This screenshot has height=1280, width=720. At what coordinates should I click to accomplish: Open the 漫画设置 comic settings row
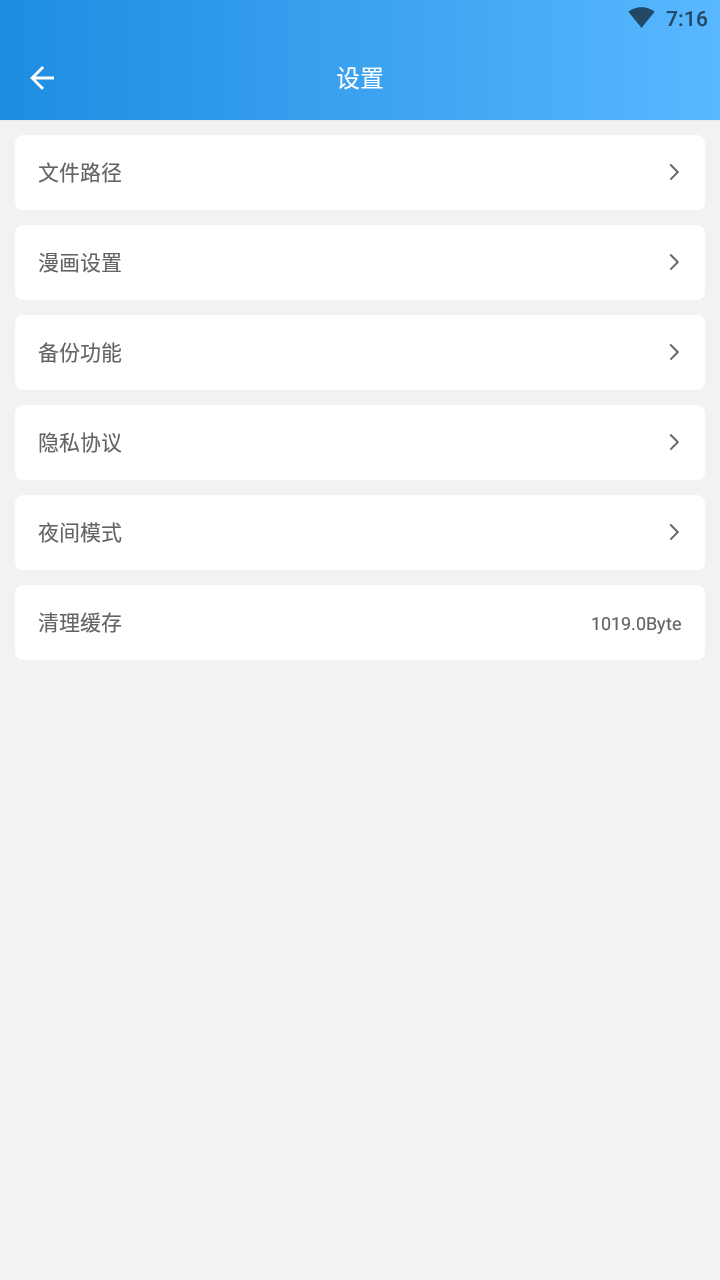360,262
